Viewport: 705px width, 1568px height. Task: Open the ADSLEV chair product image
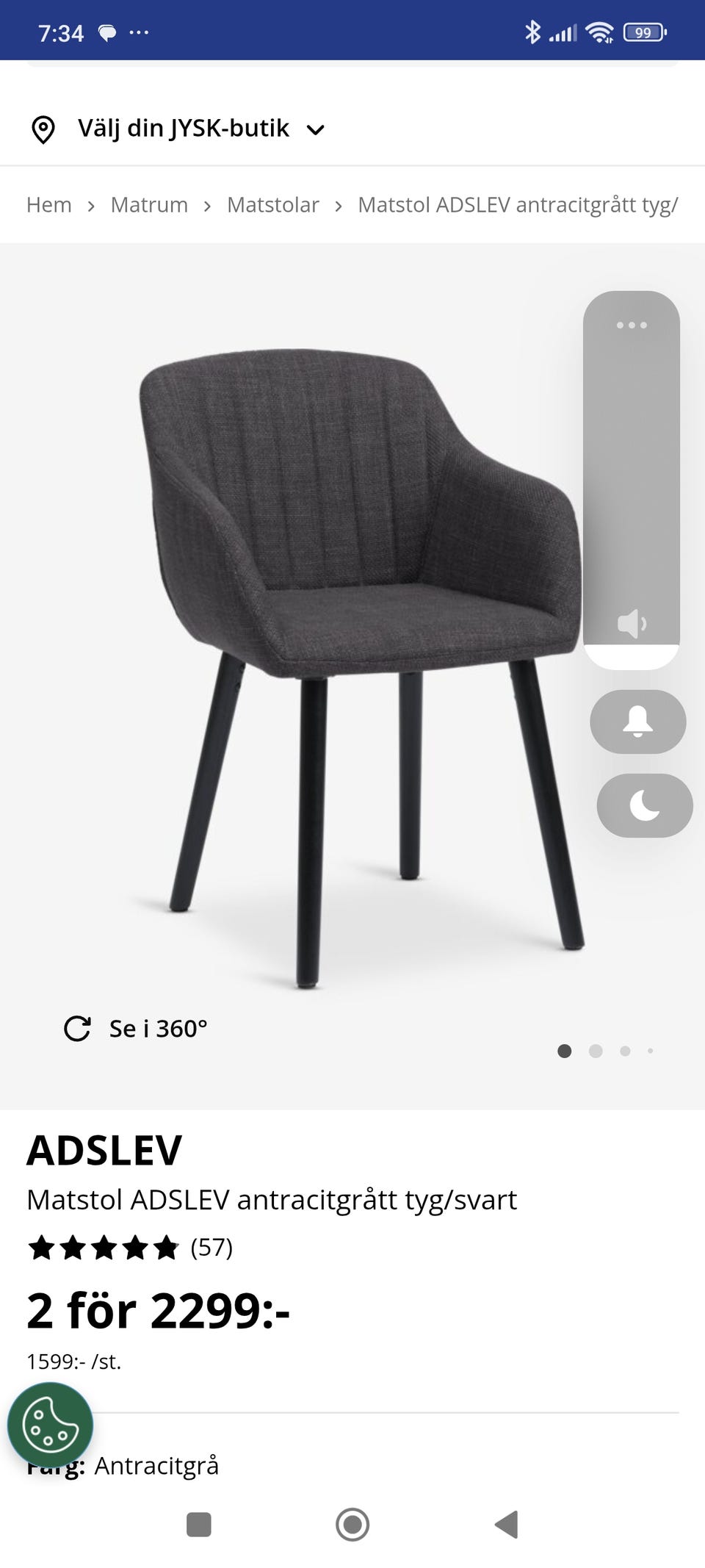click(352, 661)
